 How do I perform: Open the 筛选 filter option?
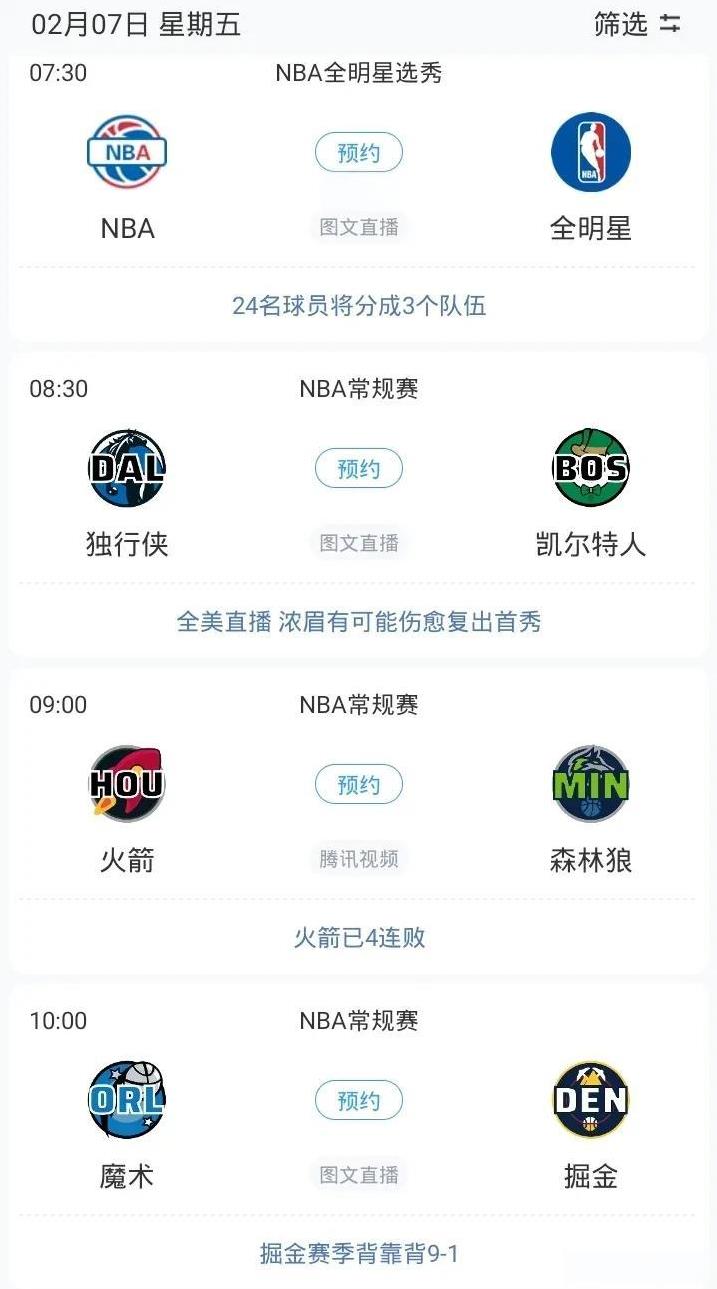[x=638, y=25]
